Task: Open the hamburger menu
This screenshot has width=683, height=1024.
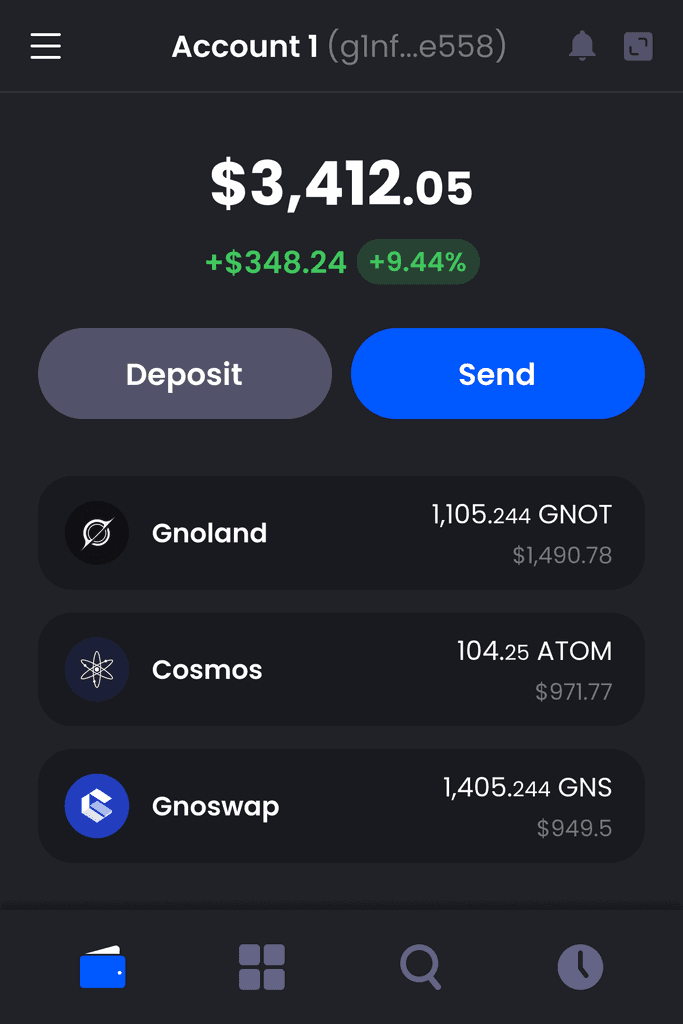Action: [46, 46]
